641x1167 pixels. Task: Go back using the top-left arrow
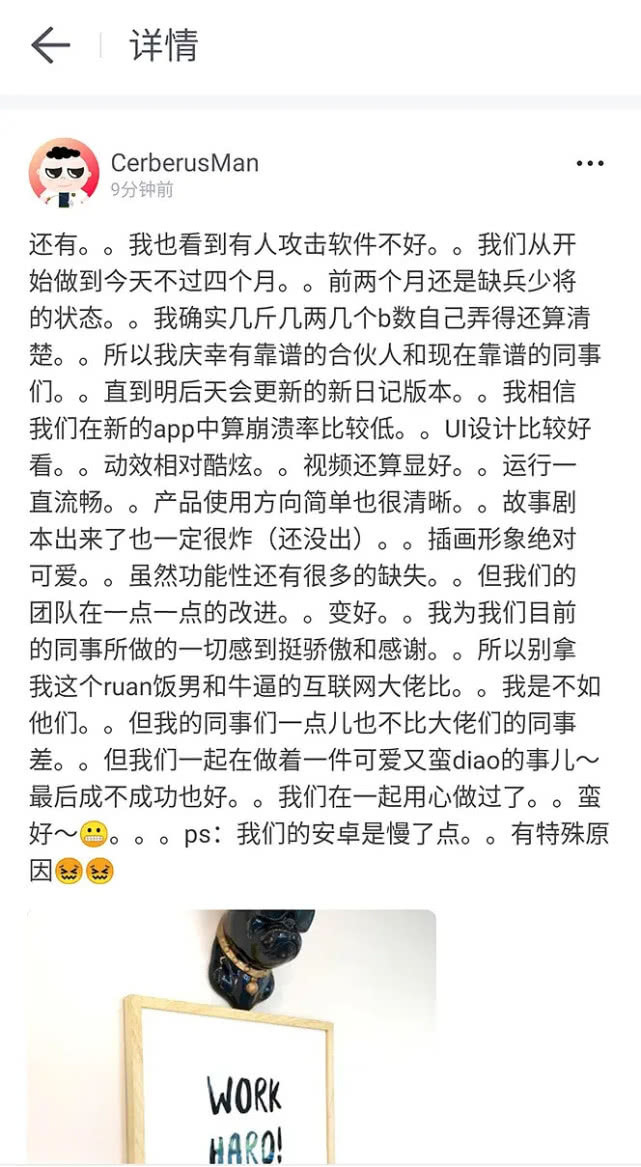click(50, 46)
